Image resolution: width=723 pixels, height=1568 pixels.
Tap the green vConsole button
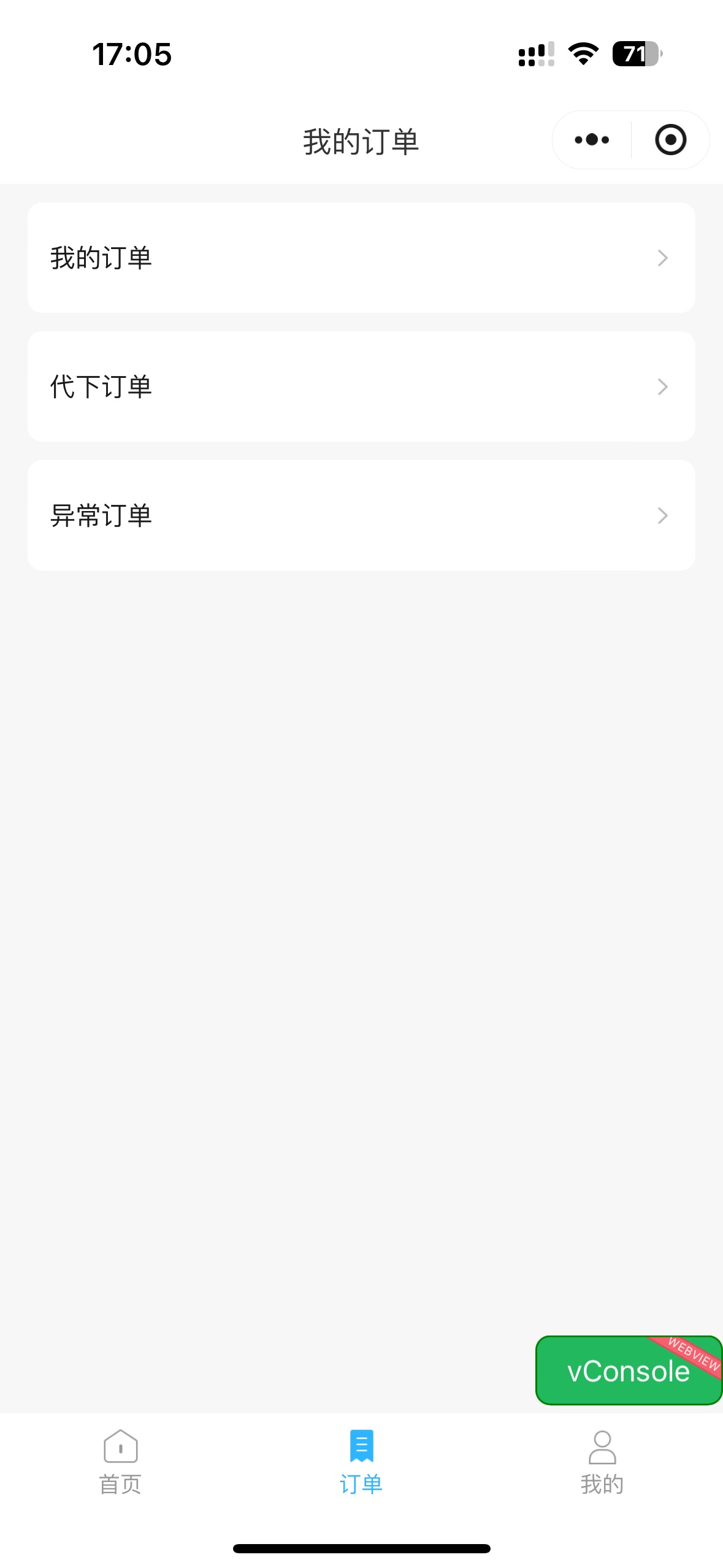pos(628,1370)
